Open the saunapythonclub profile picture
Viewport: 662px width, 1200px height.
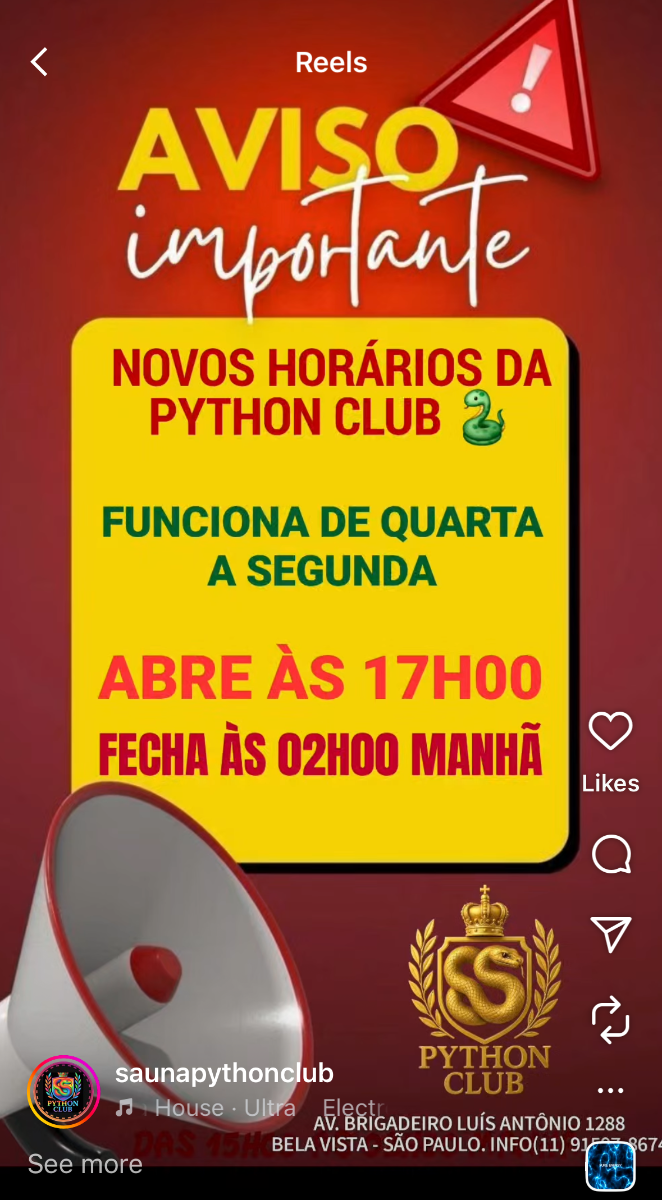[x=63, y=1092]
